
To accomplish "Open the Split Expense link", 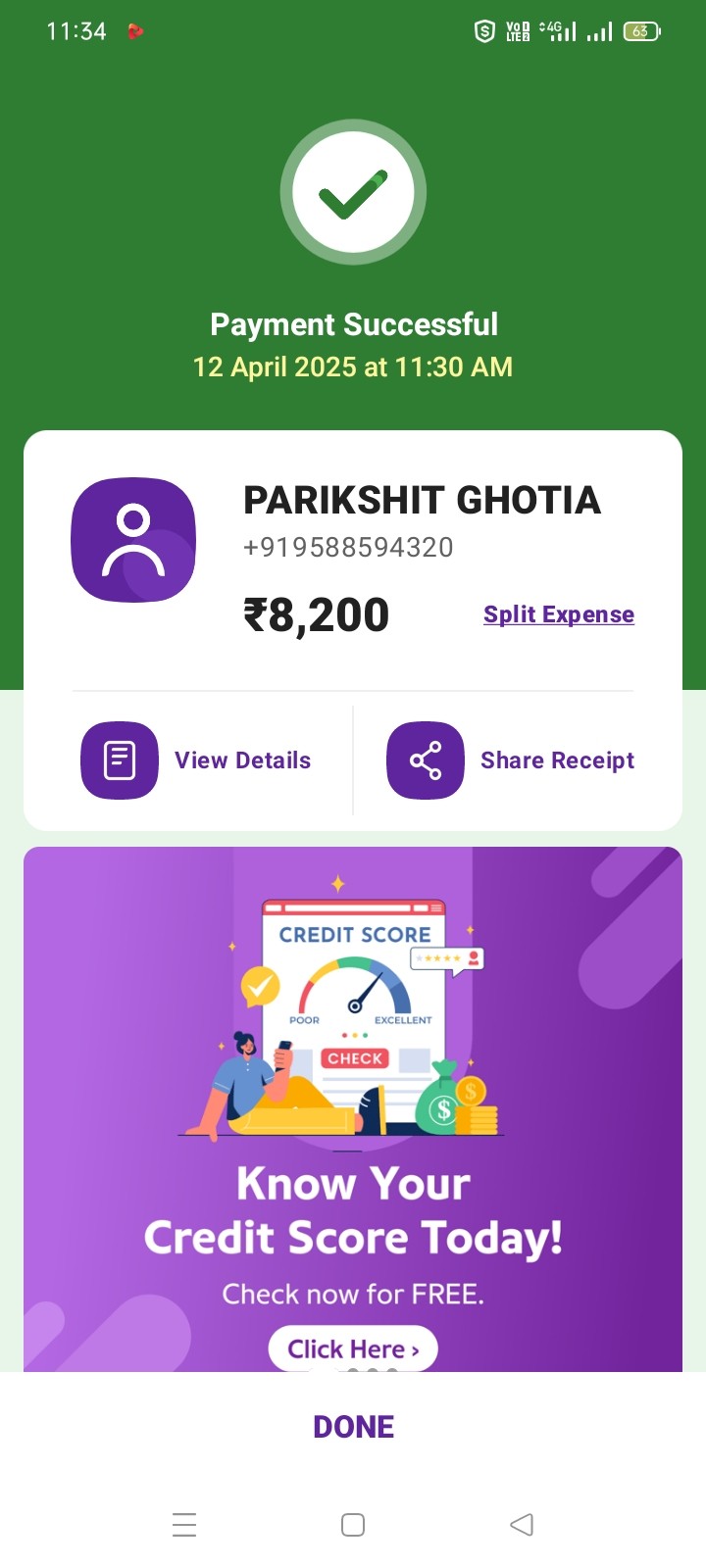I will tap(559, 614).
